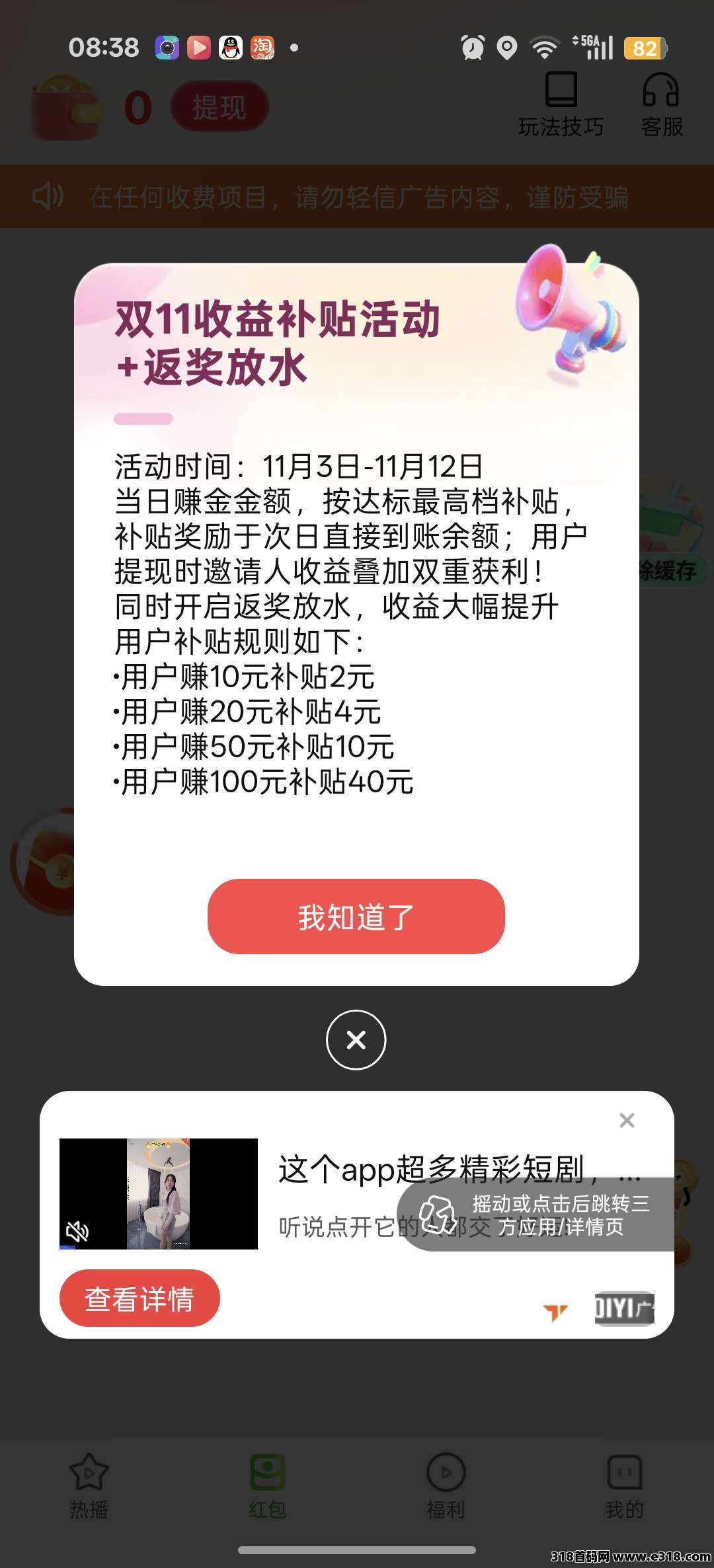Open 查看详情 on the ad
Image resolution: width=714 pixels, height=1568 pixels.
pos(139,1298)
